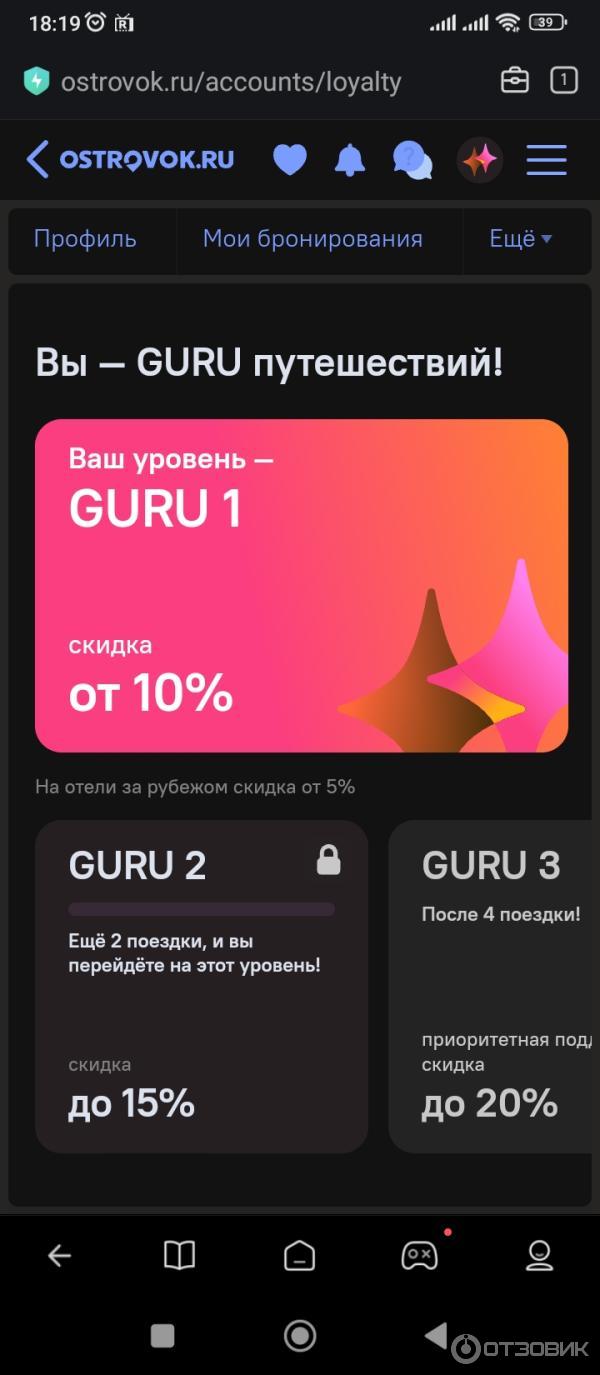
Task: Switch to the Профиль tab
Action: coord(85,239)
